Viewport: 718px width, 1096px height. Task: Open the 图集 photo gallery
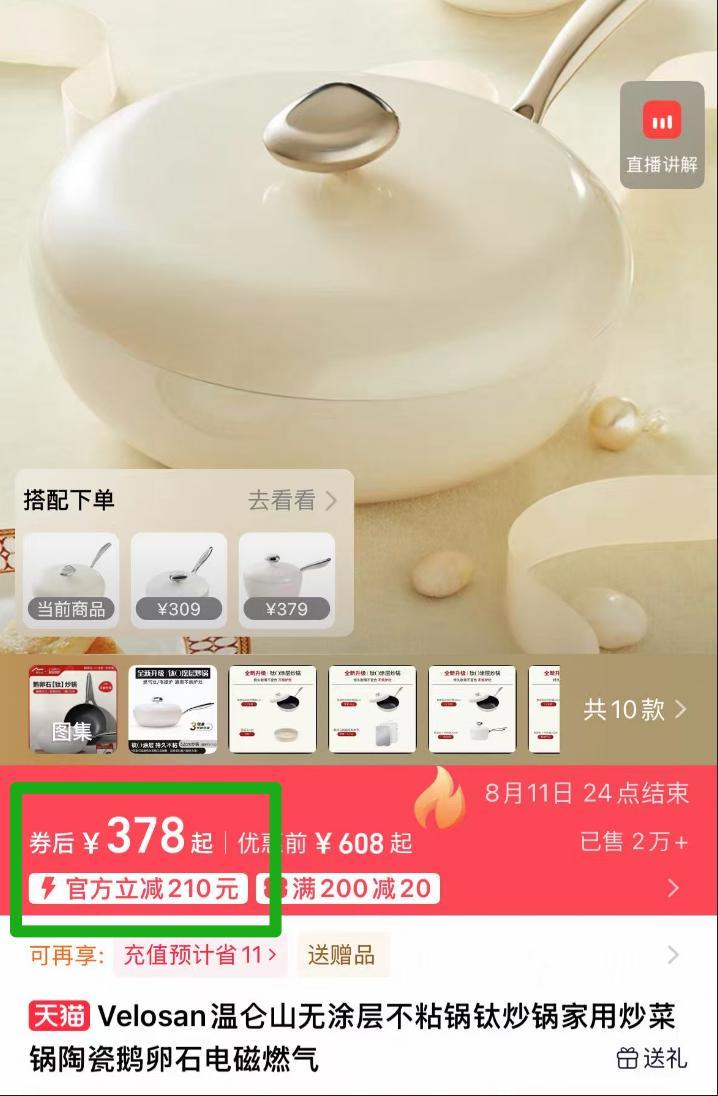pos(73,710)
